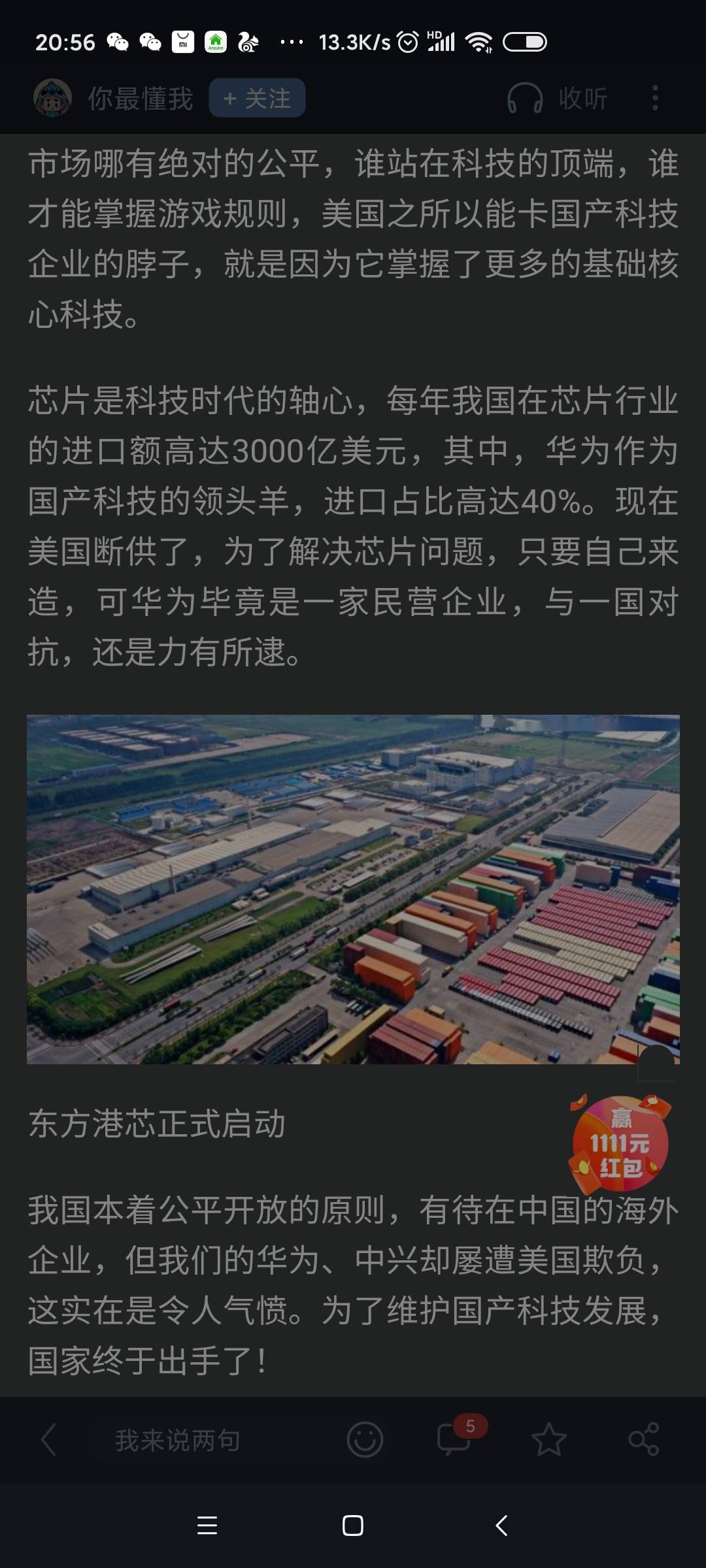706x1568 pixels.
Task: Open 你最懂我 author avatar
Action: (52, 98)
